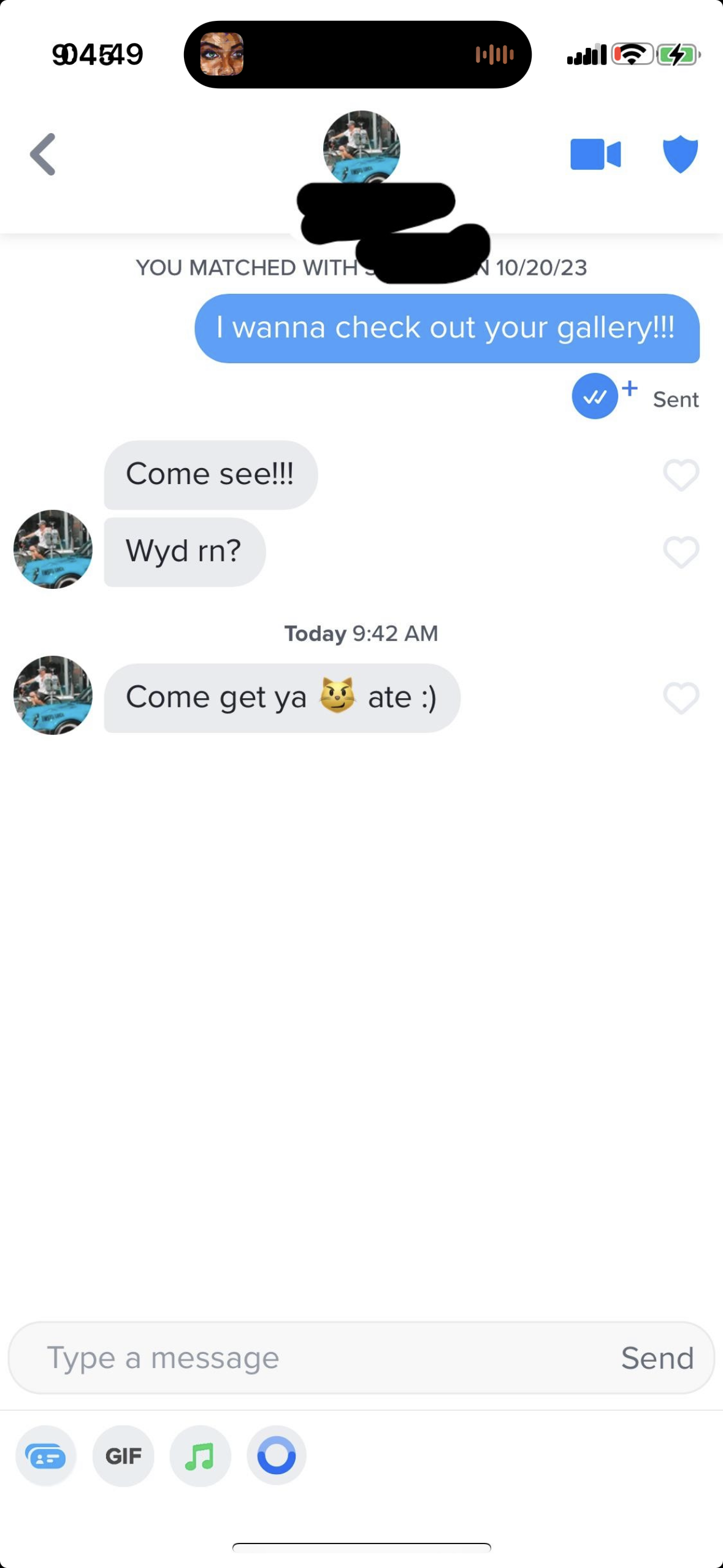The height and width of the screenshot is (1568, 723).
Task: Open the safety shield menu
Action: [x=680, y=154]
